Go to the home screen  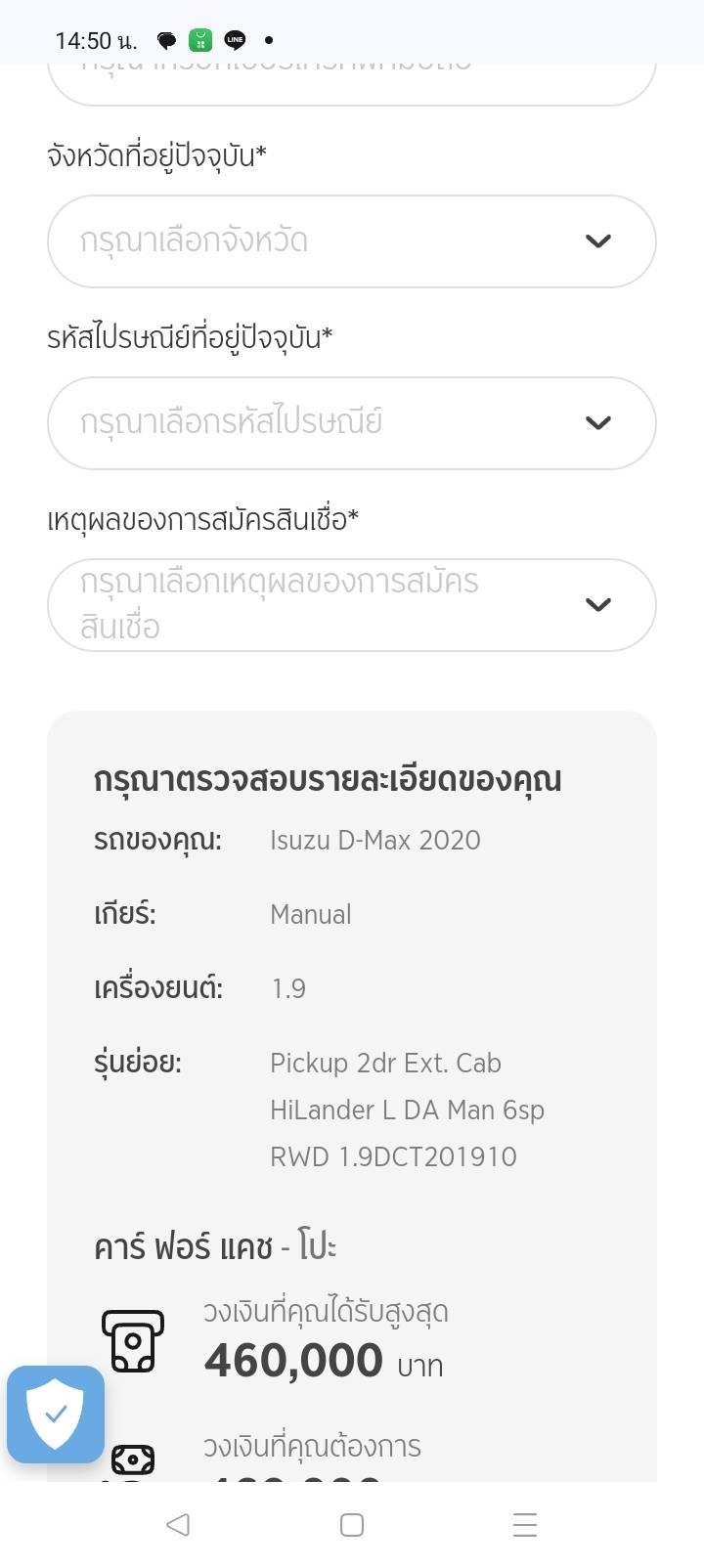pyautogui.click(x=352, y=1524)
